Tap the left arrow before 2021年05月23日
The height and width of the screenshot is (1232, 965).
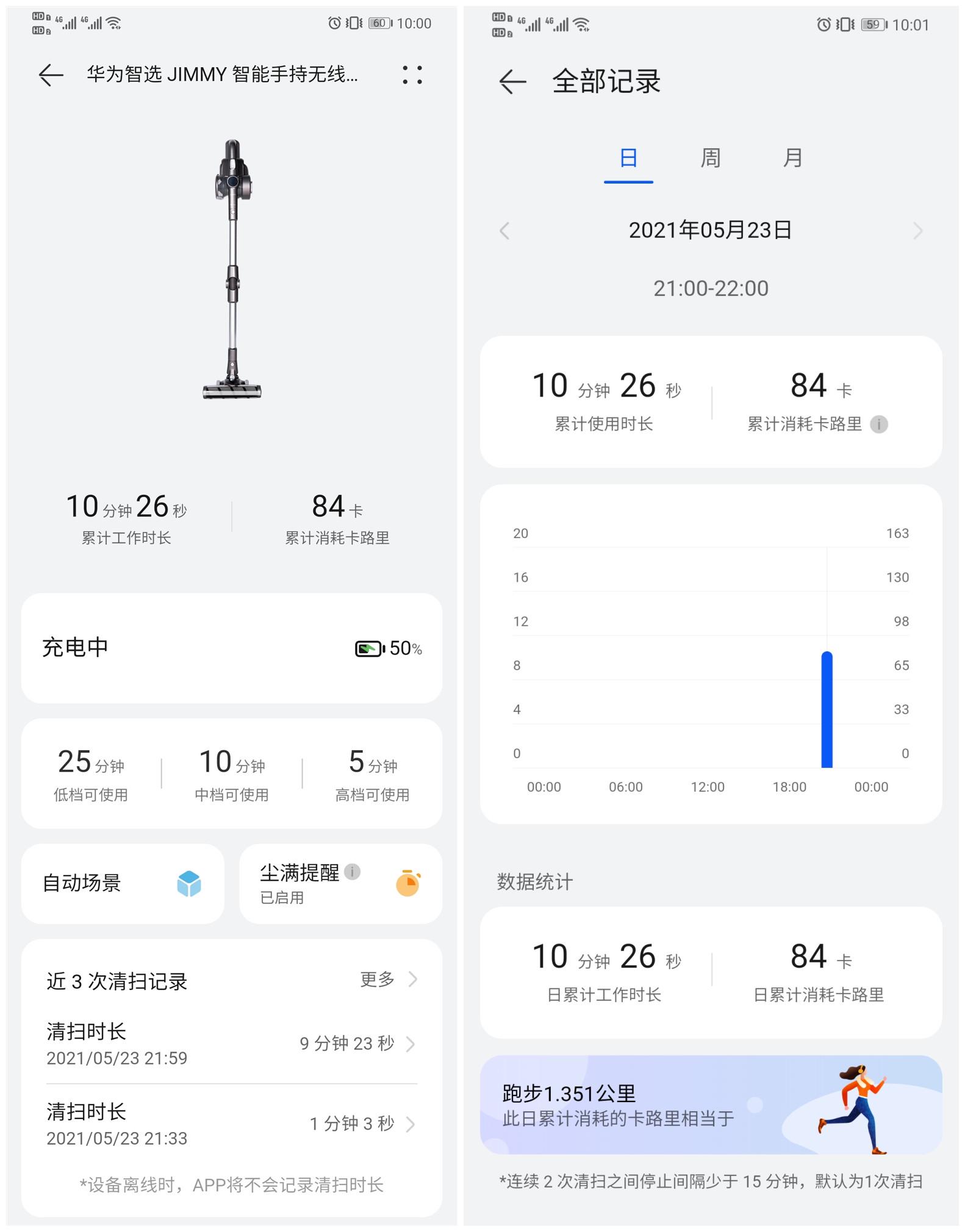504,230
